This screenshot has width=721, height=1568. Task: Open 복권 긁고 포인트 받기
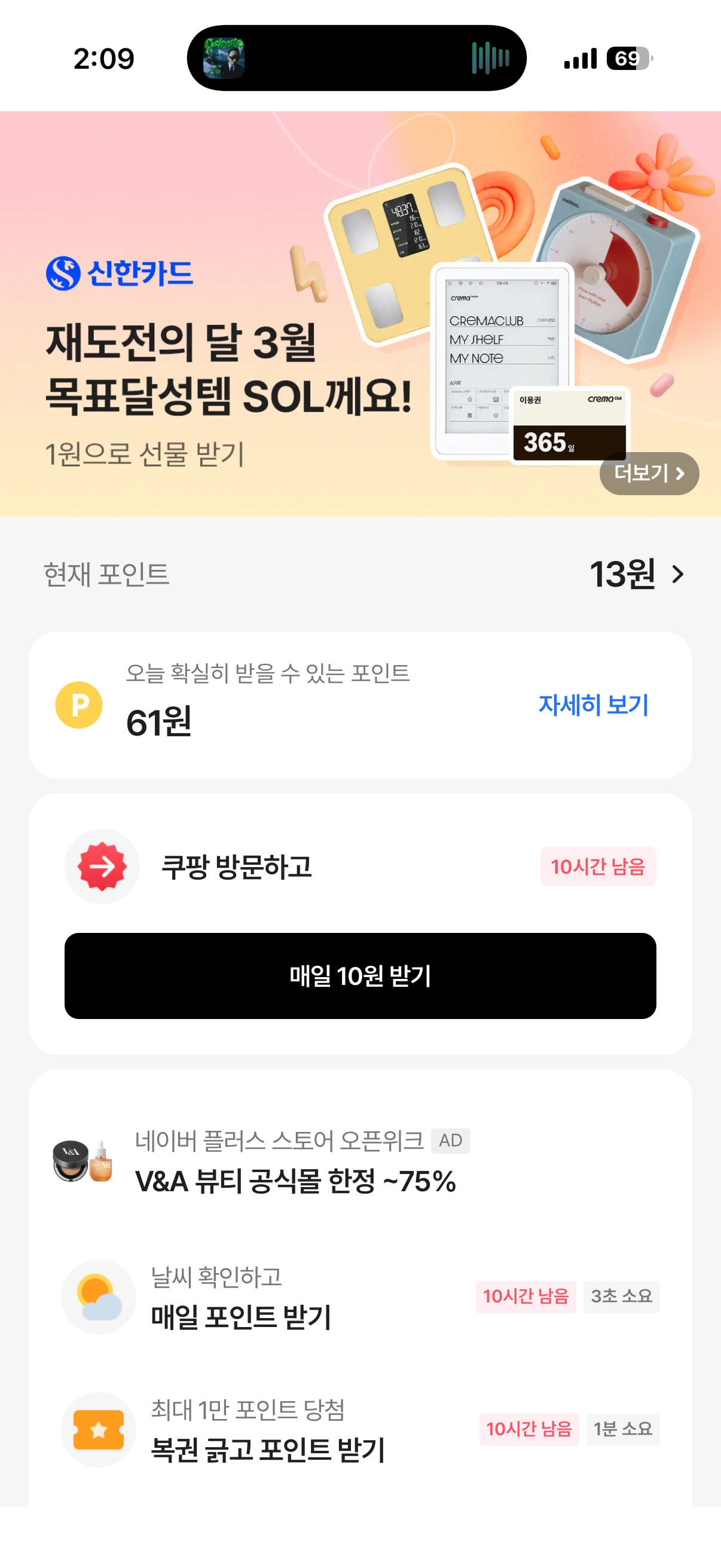tap(268, 1429)
